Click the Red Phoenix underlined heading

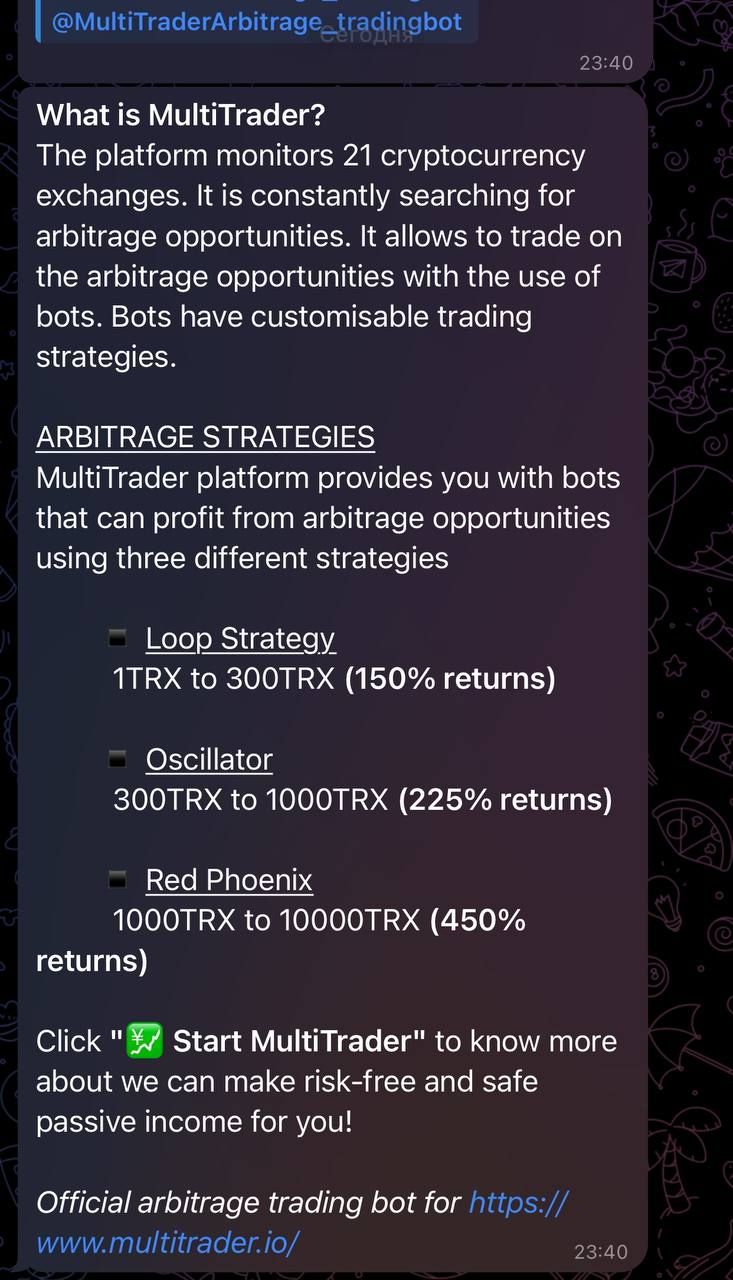(x=229, y=879)
